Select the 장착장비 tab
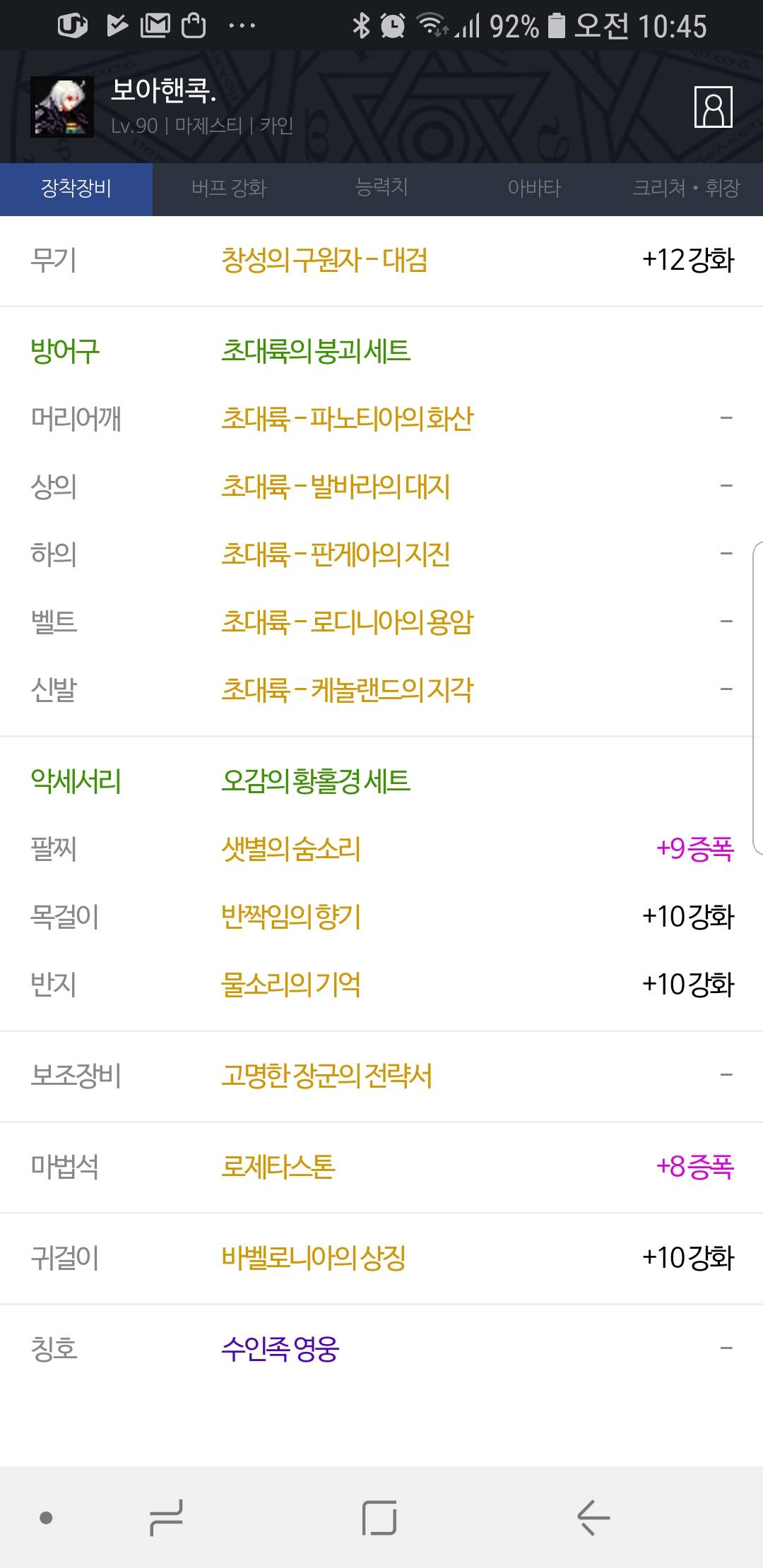This screenshot has height=1568, width=763. tap(76, 189)
